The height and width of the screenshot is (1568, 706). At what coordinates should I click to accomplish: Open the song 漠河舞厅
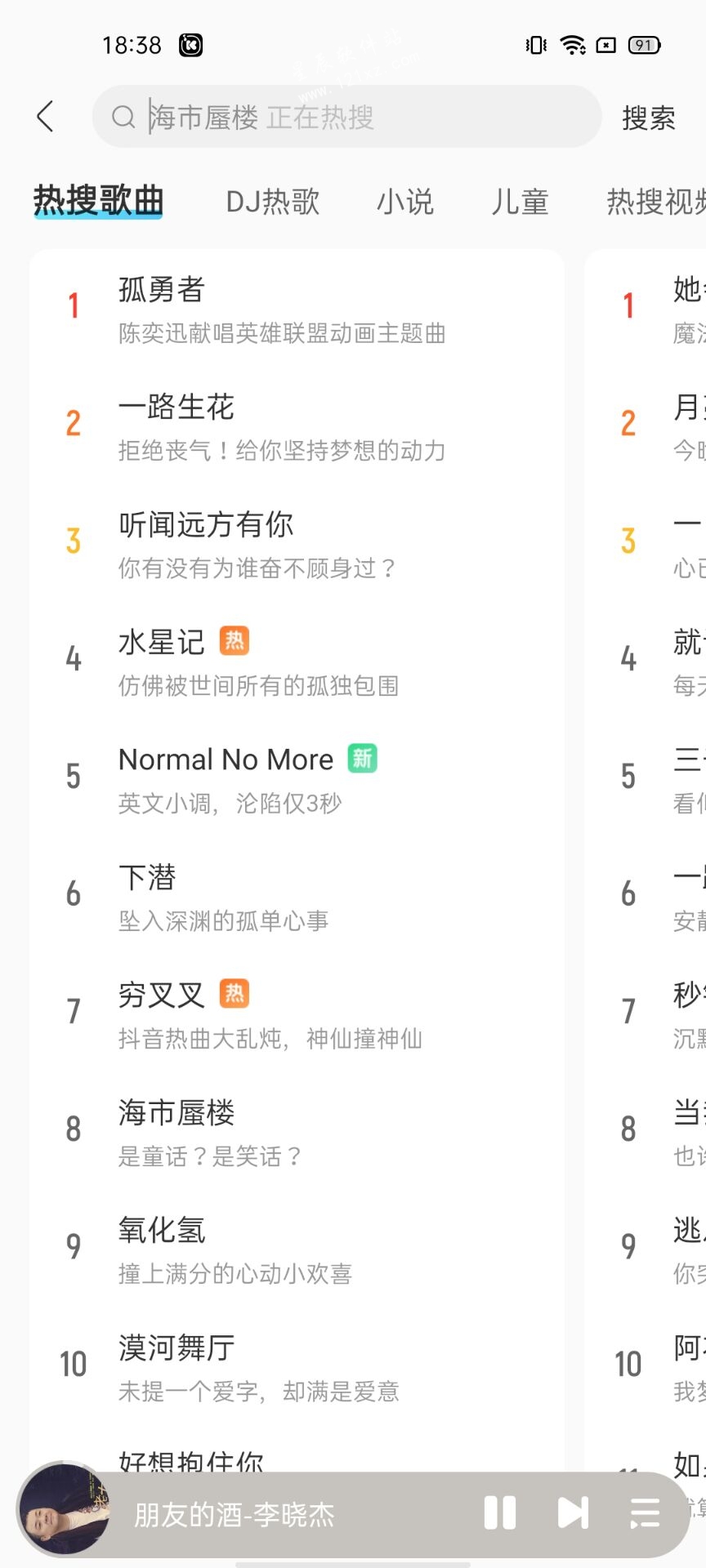click(297, 1368)
